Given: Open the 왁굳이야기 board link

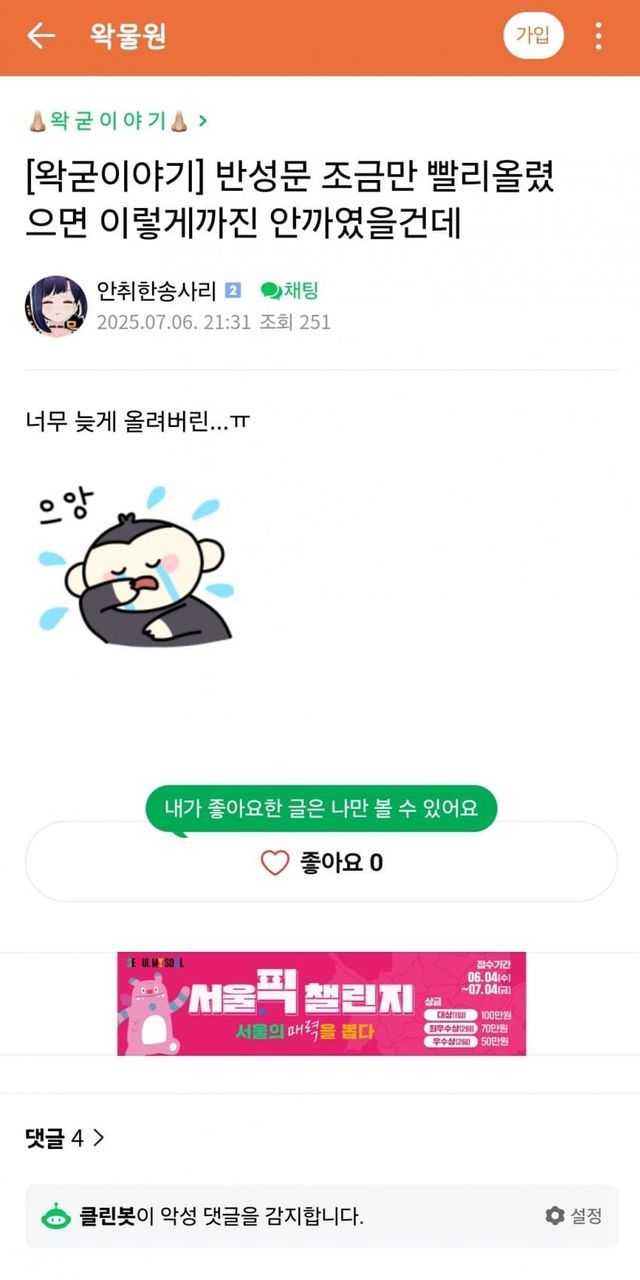Looking at the screenshot, I should coord(118,122).
